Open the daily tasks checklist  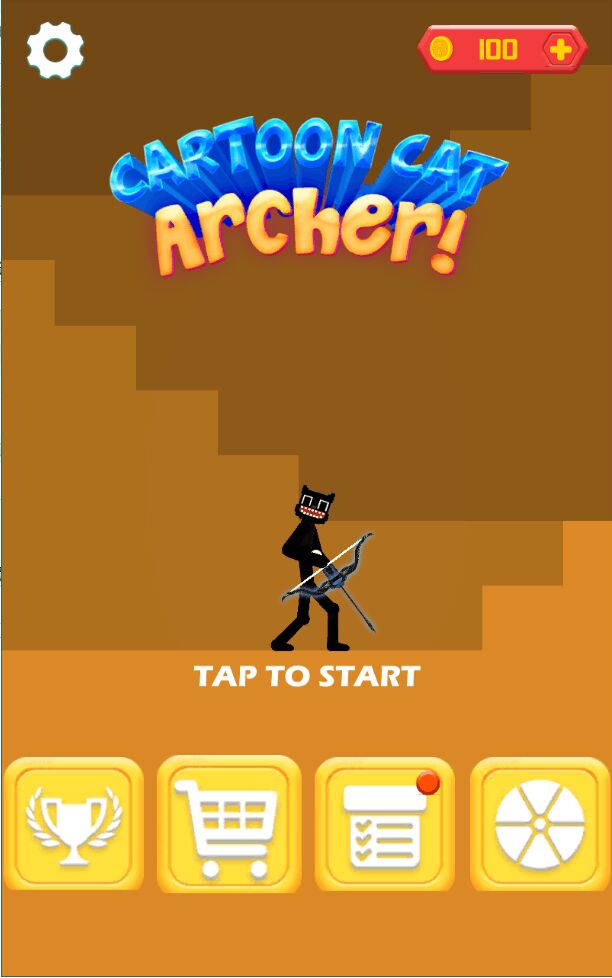(385, 826)
